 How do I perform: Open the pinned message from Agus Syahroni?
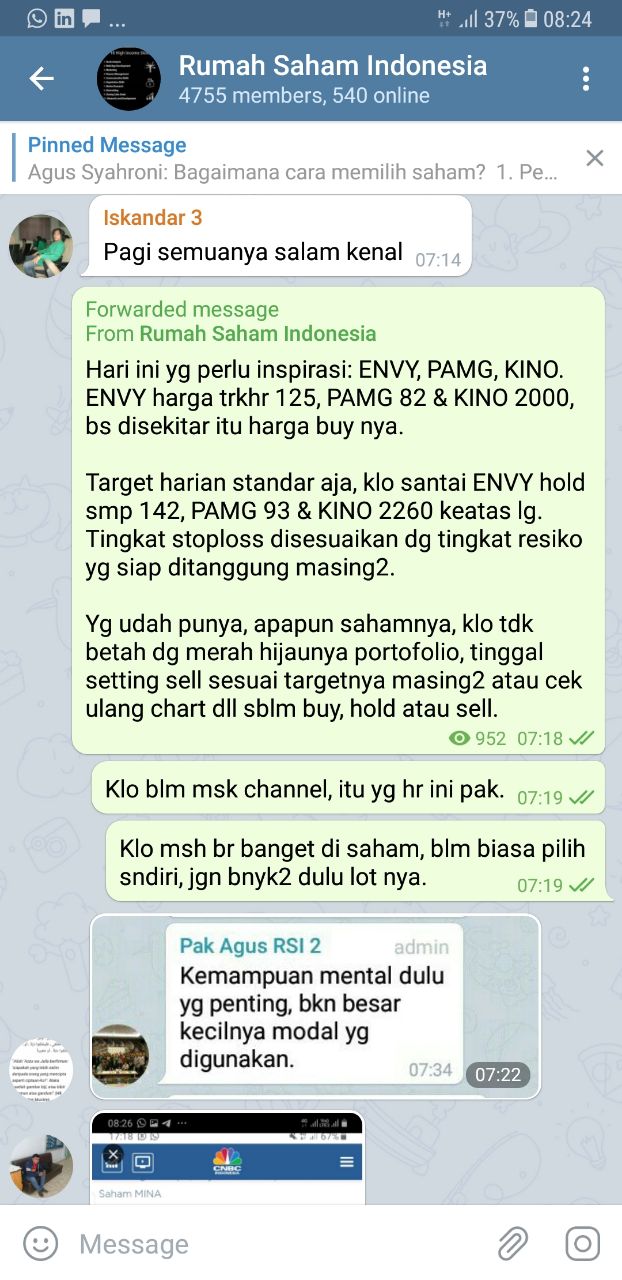(x=292, y=158)
